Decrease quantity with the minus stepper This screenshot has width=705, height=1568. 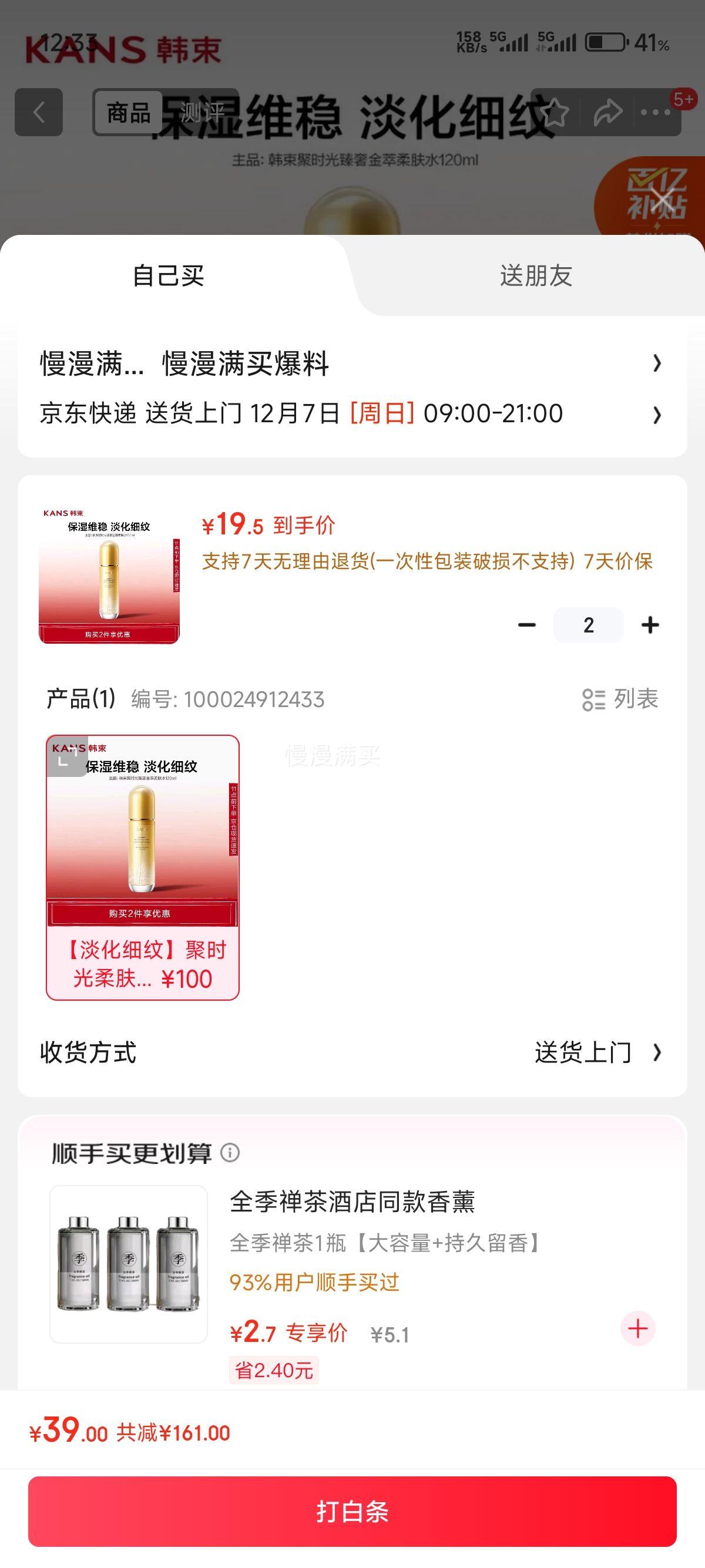point(528,624)
